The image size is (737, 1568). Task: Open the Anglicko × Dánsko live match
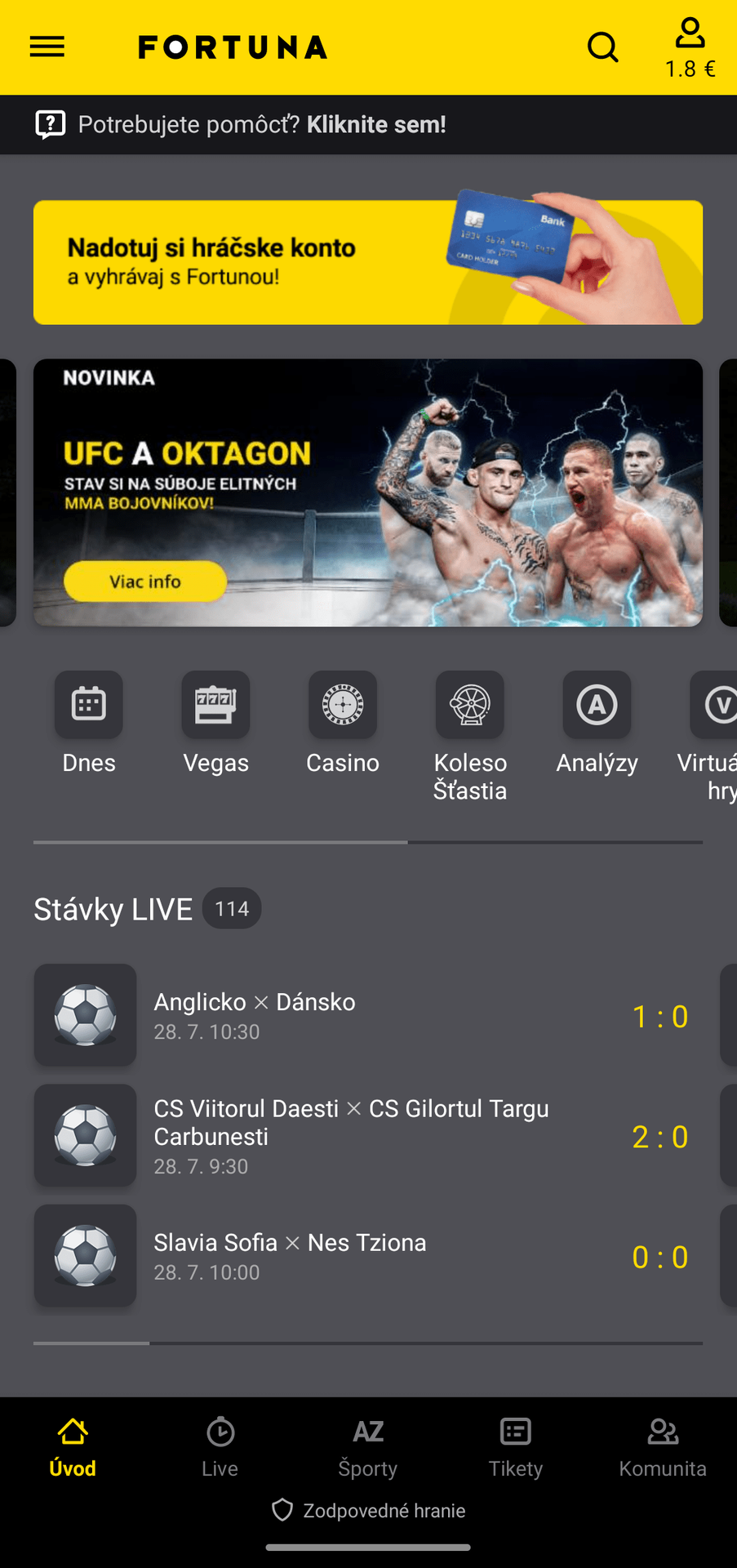click(x=367, y=1015)
